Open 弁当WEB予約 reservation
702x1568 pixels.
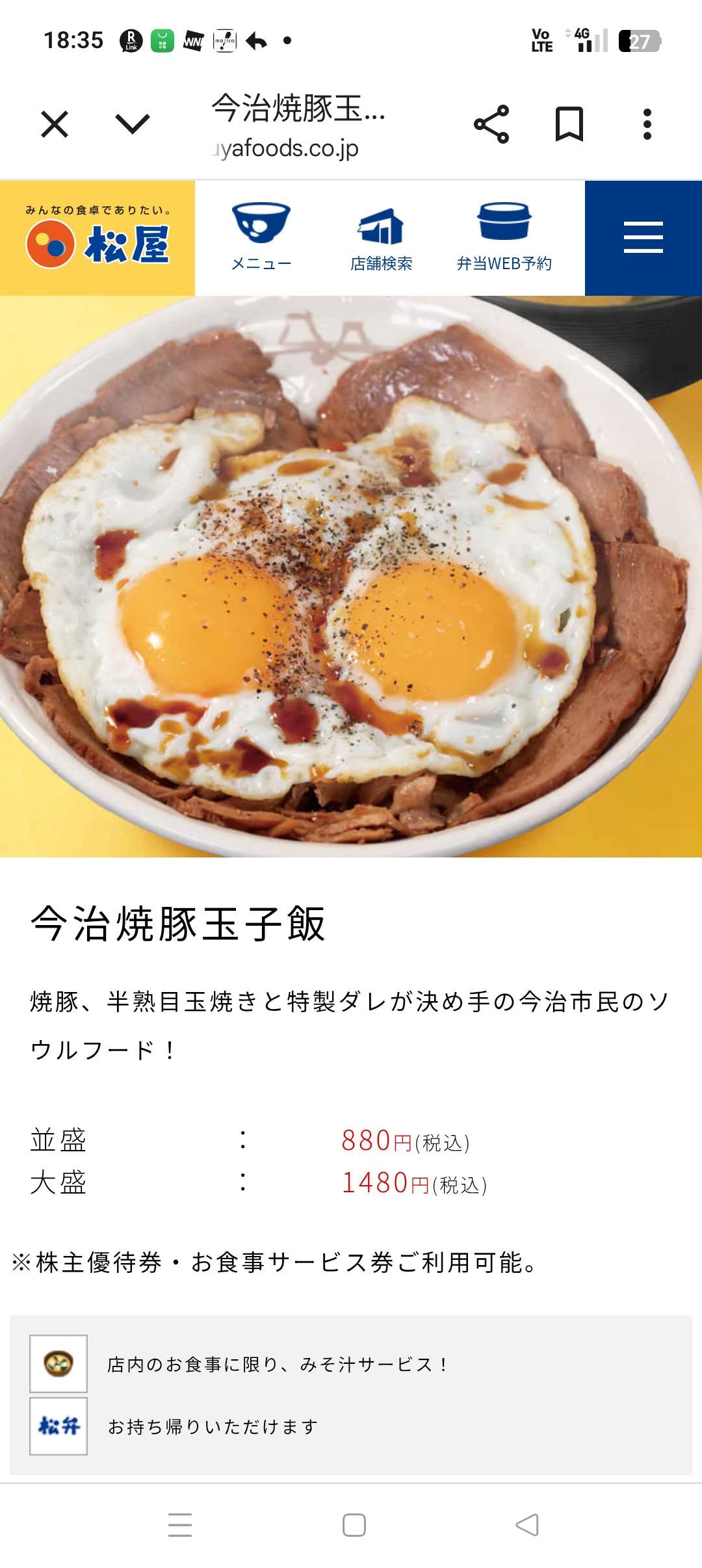click(x=504, y=238)
